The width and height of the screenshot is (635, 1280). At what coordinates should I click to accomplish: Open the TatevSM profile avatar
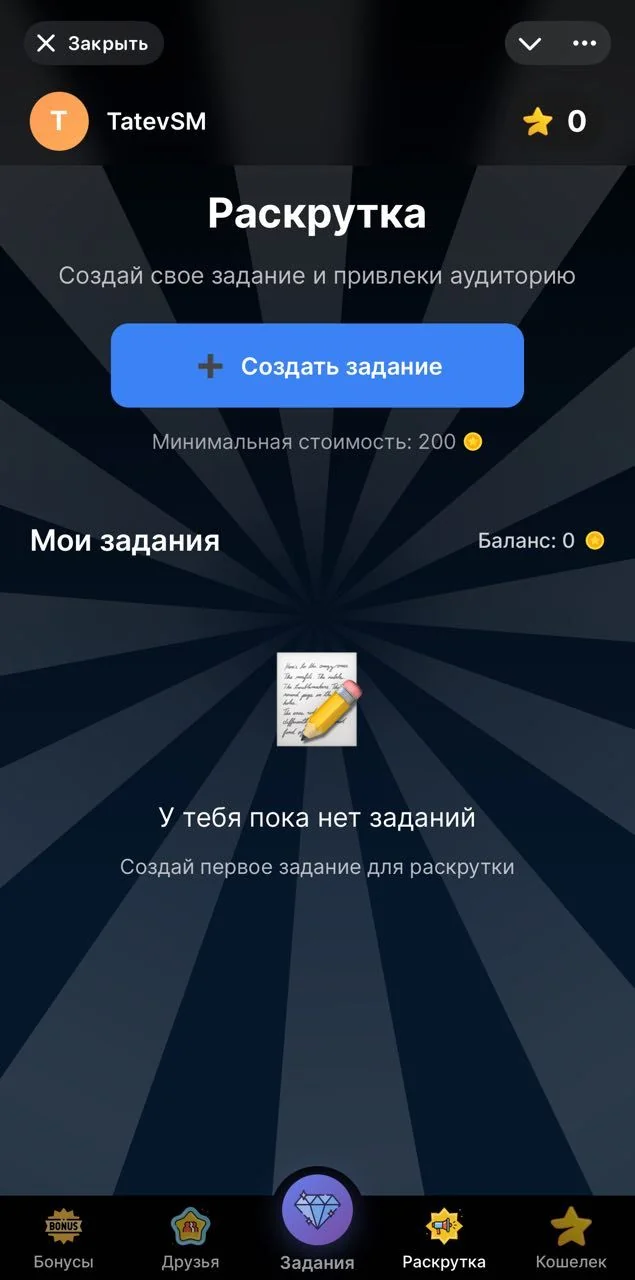(59, 121)
